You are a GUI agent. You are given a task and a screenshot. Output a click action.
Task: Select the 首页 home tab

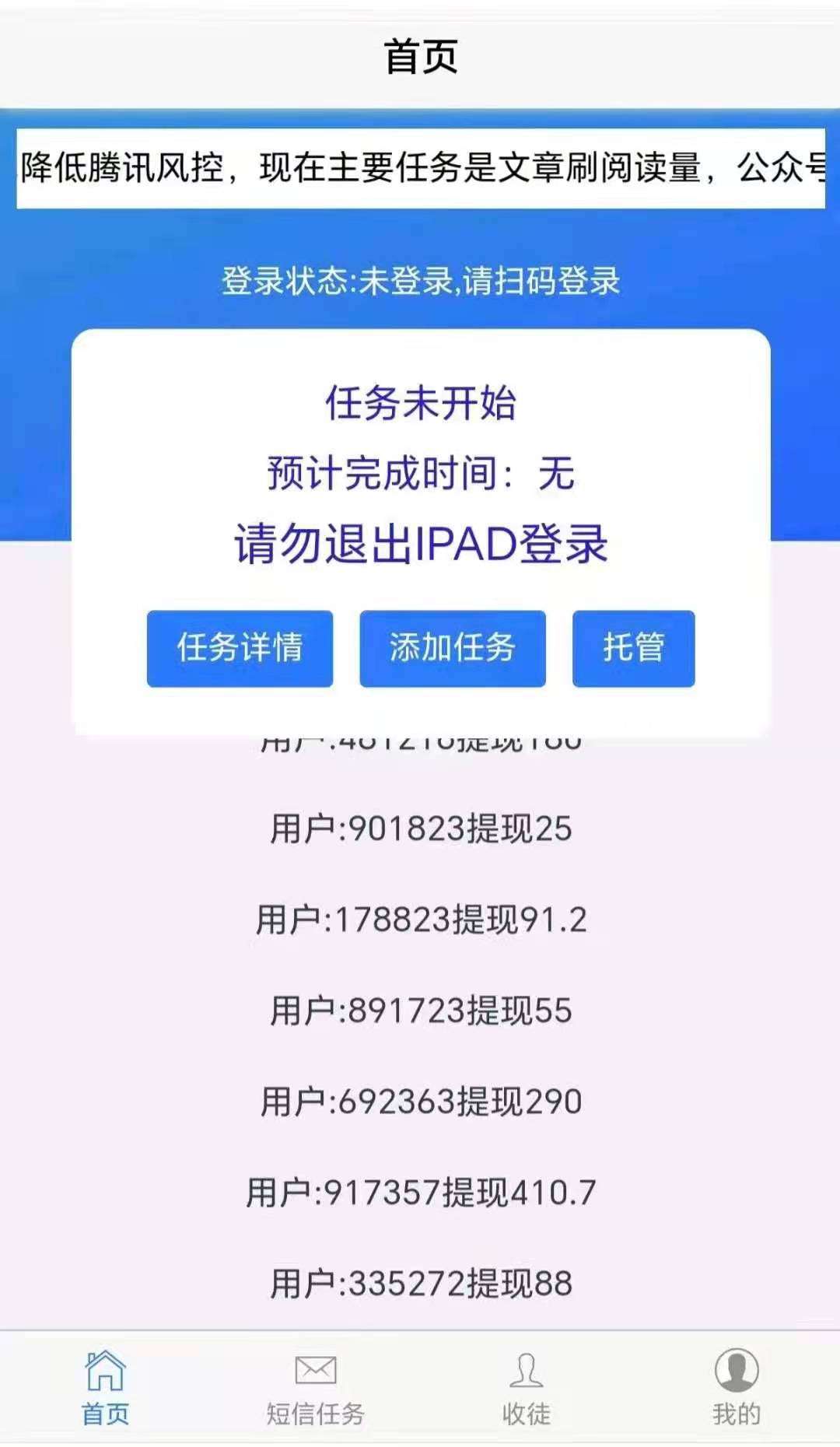click(x=105, y=1389)
